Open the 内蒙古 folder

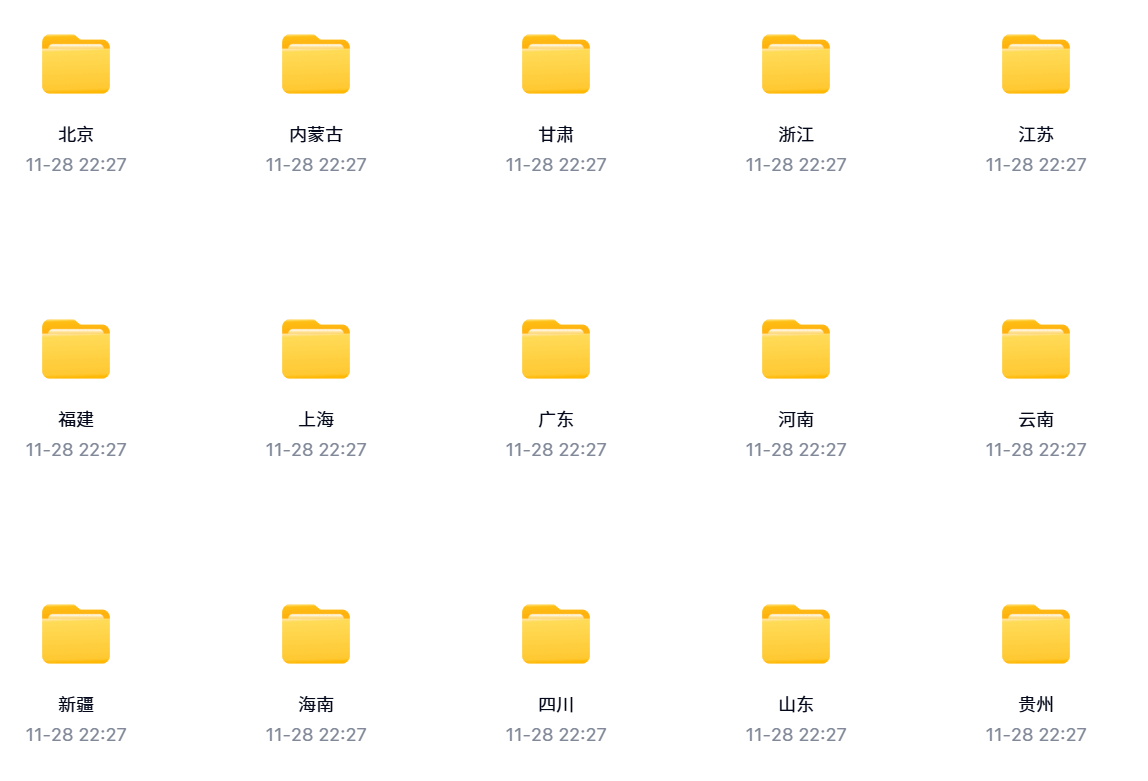click(316, 65)
